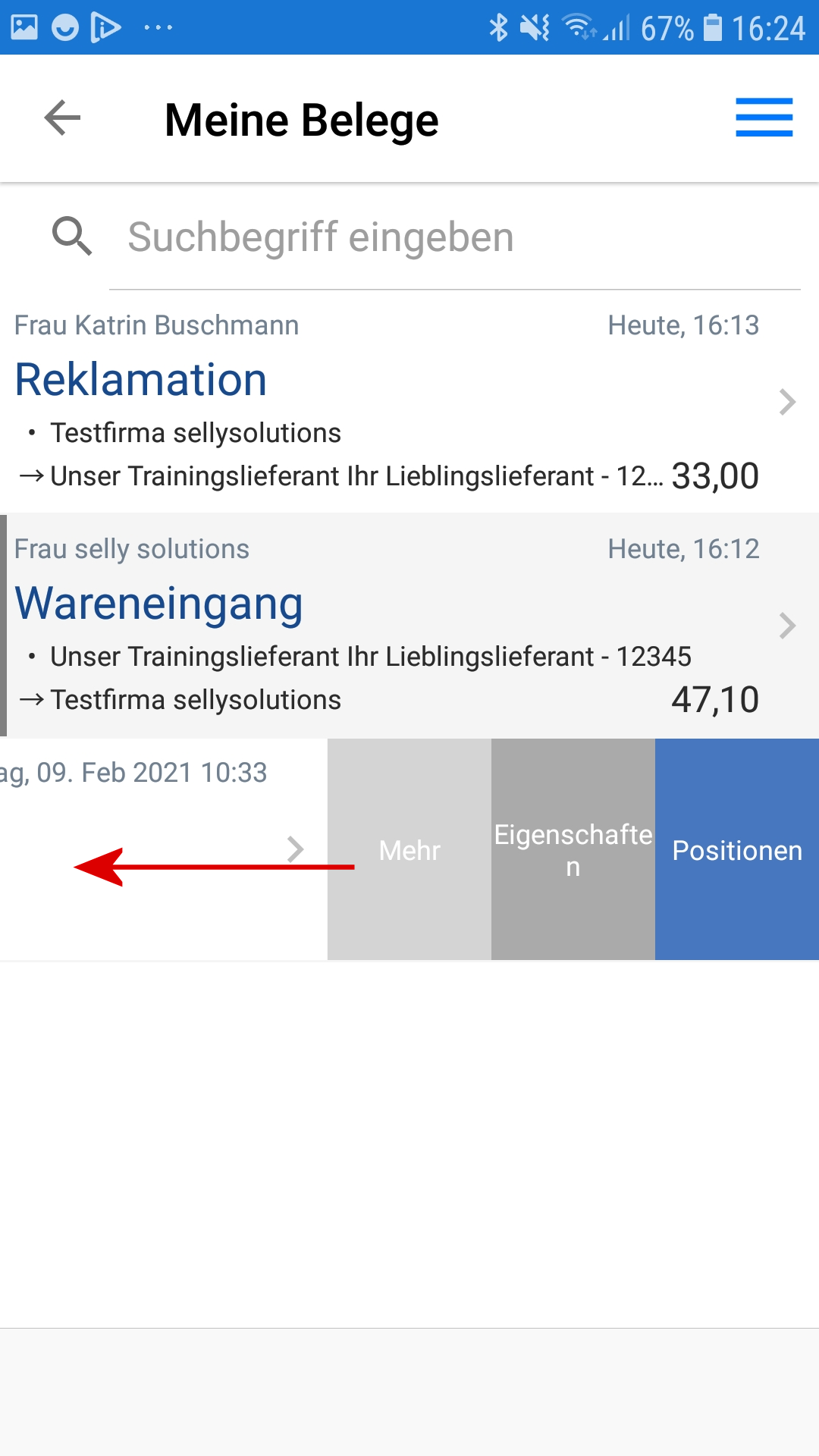Tap the search field Suchbegriff eingeben

[x=455, y=237]
